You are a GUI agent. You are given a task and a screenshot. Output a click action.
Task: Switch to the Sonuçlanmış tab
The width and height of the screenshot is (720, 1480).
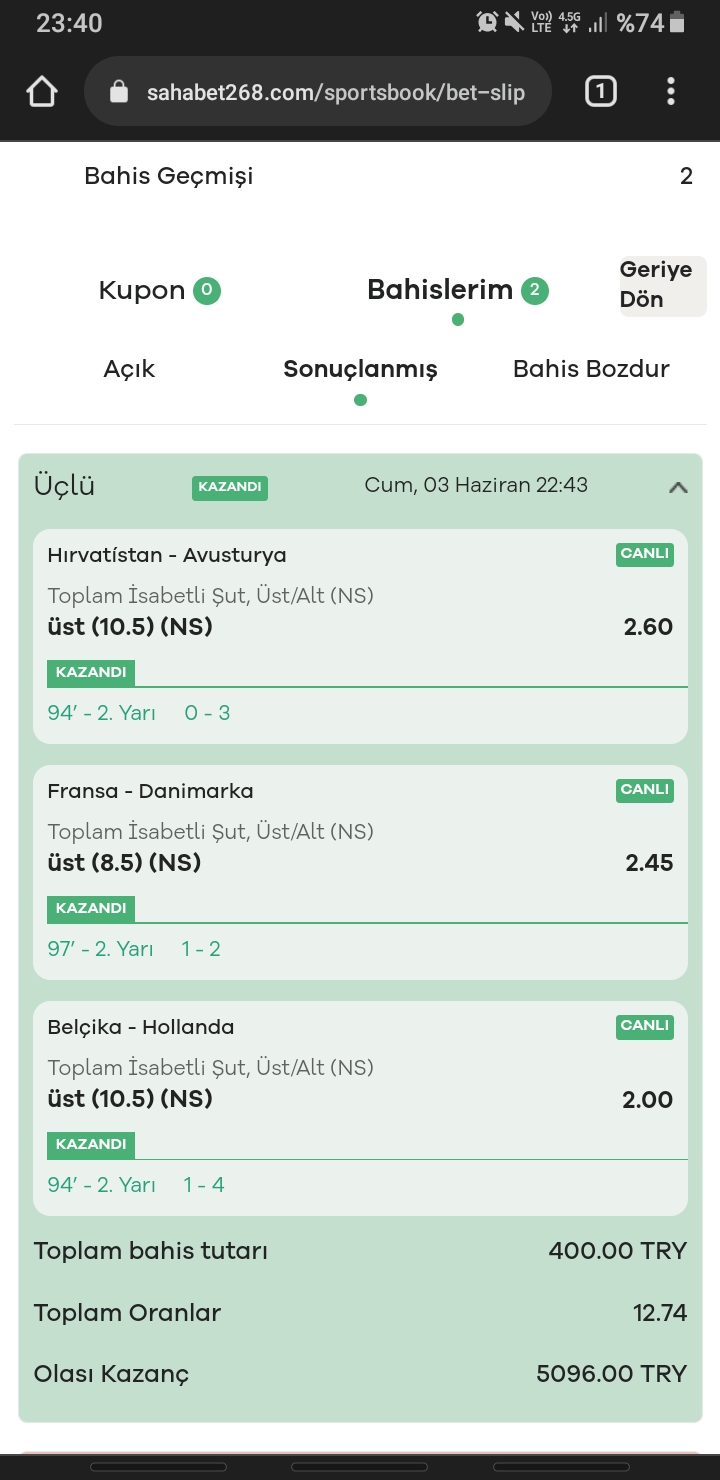pyautogui.click(x=360, y=369)
